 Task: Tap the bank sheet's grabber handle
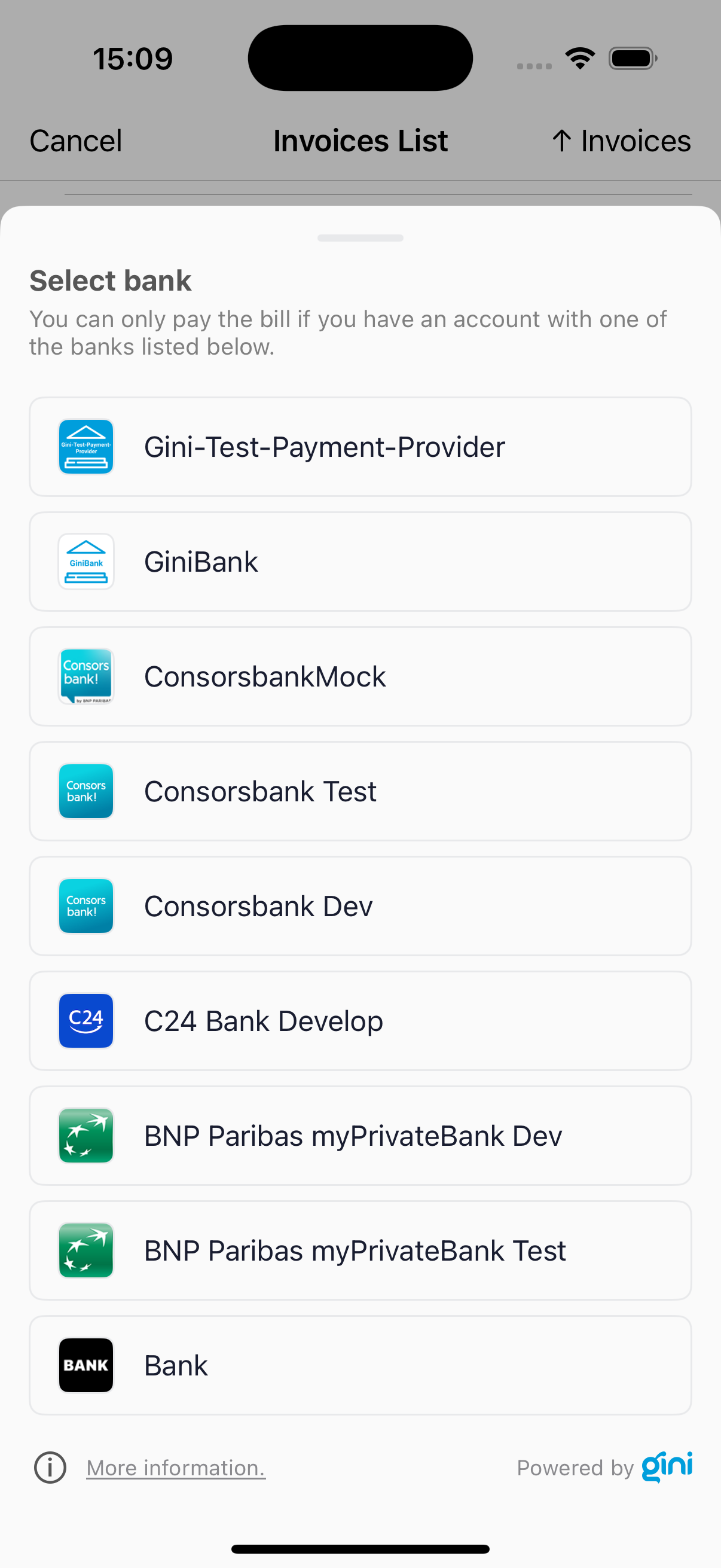[x=360, y=238]
